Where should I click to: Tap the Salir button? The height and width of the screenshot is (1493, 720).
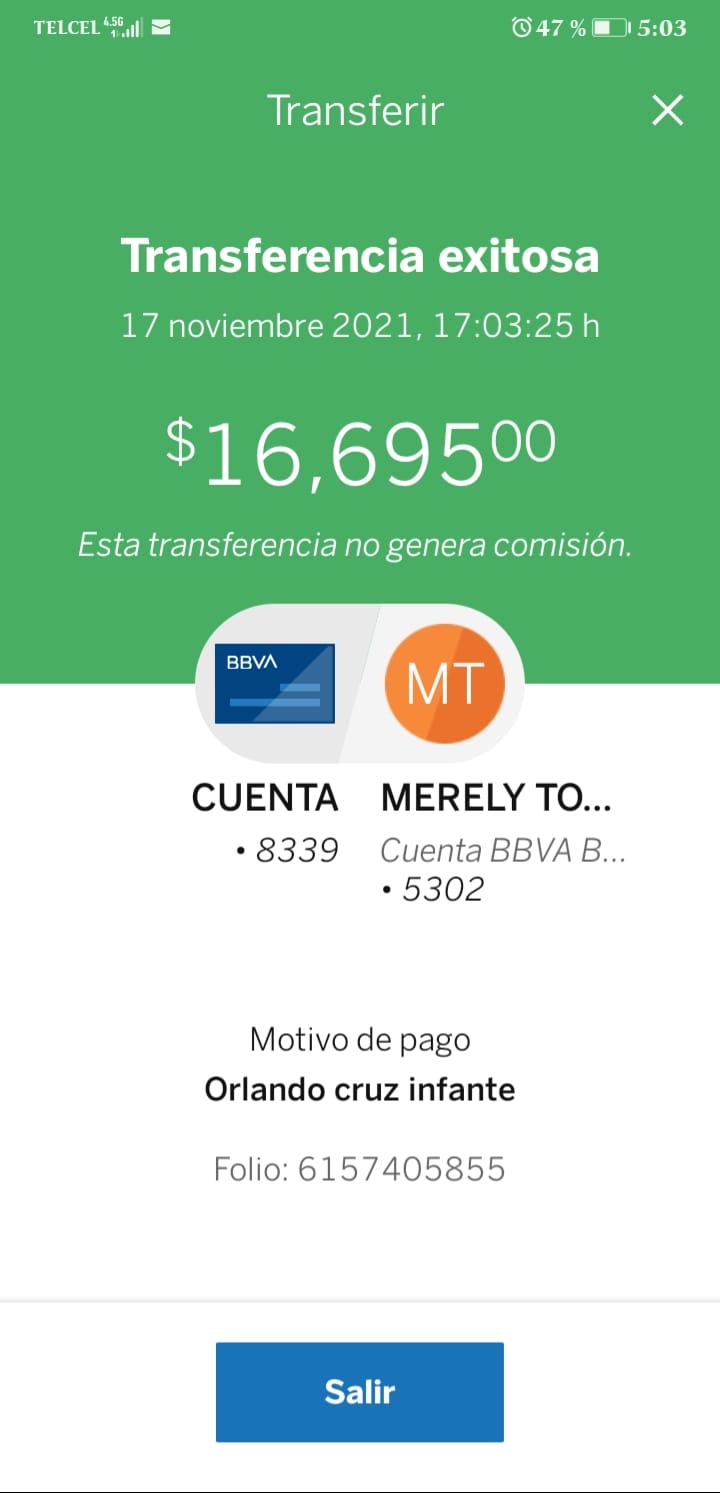[x=360, y=1392]
